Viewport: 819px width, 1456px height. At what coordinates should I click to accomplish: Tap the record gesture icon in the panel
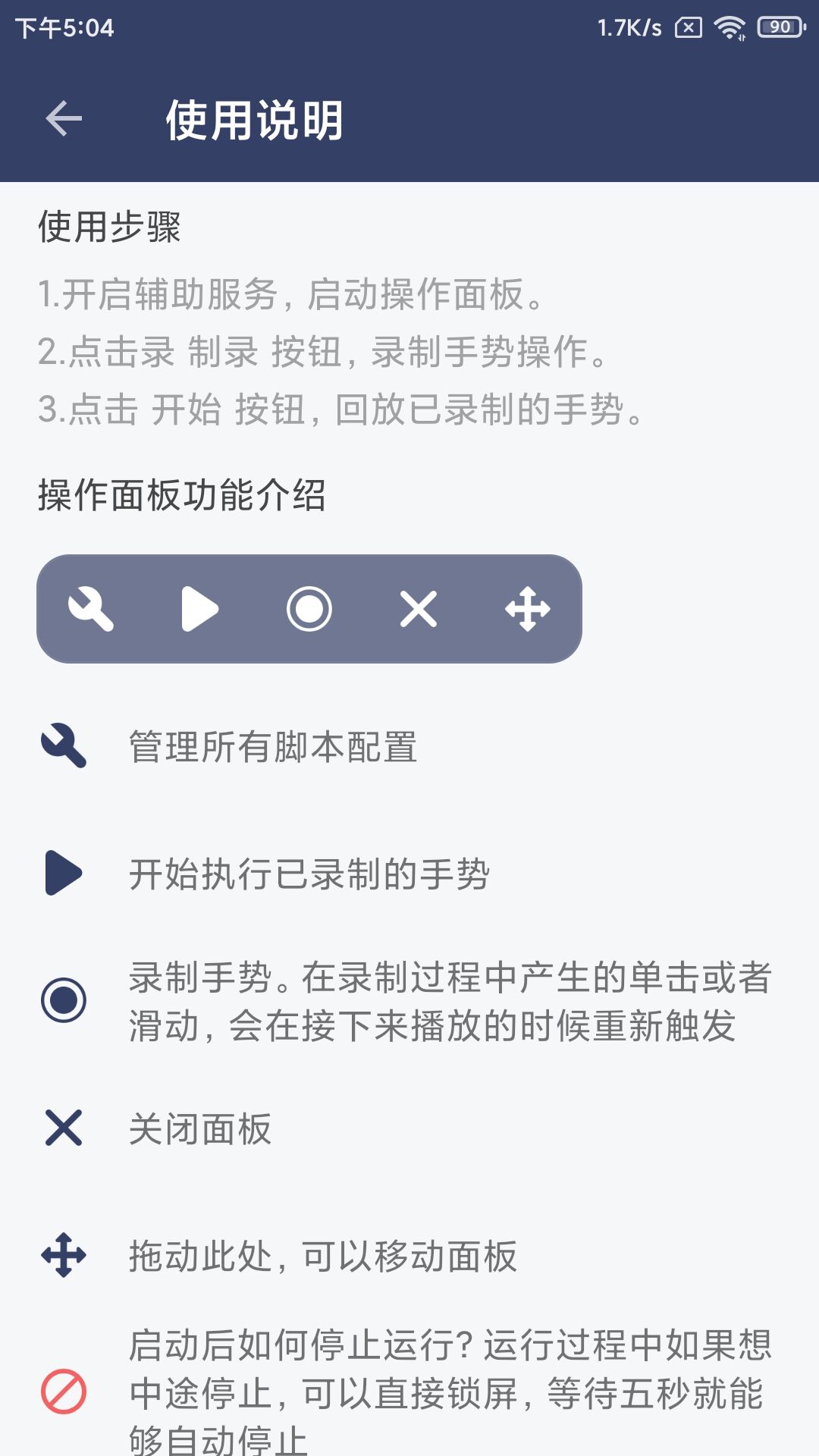pyautogui.click(x=309, y=607)
